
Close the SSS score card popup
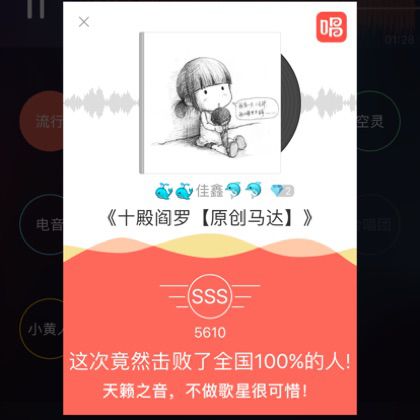84,22
